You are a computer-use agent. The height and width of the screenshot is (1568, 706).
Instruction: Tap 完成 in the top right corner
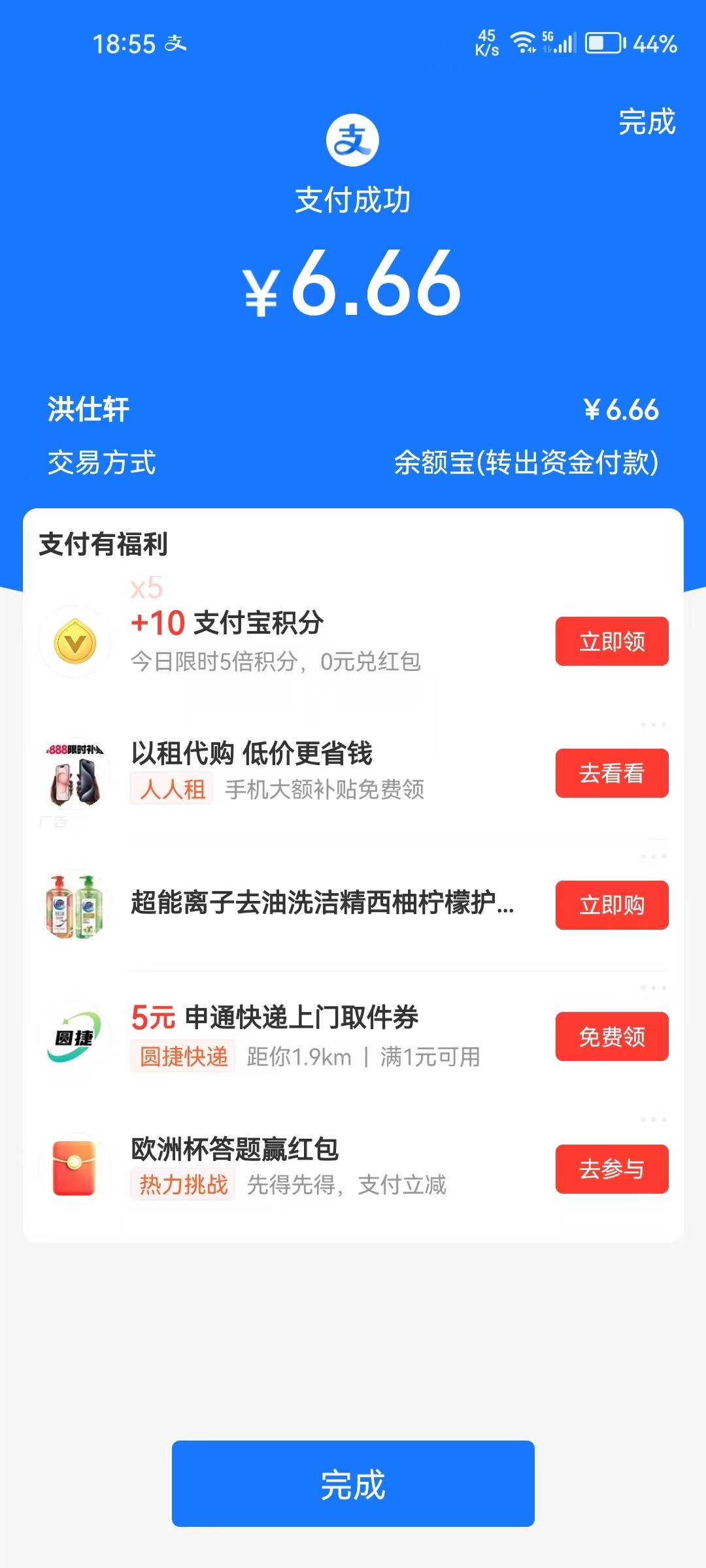pos(647,122)
